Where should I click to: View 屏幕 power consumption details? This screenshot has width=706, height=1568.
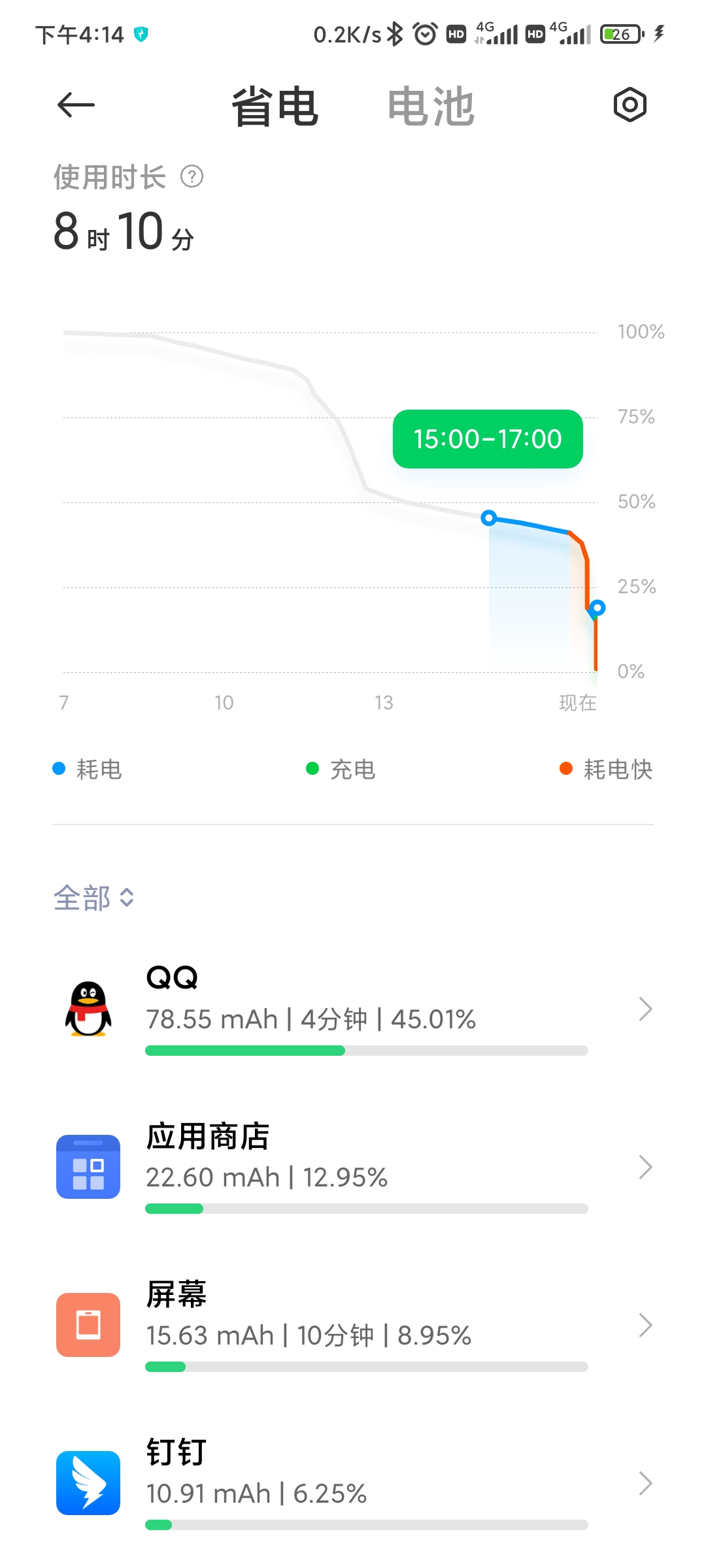pyautogui.click(x=353, y=1326)
